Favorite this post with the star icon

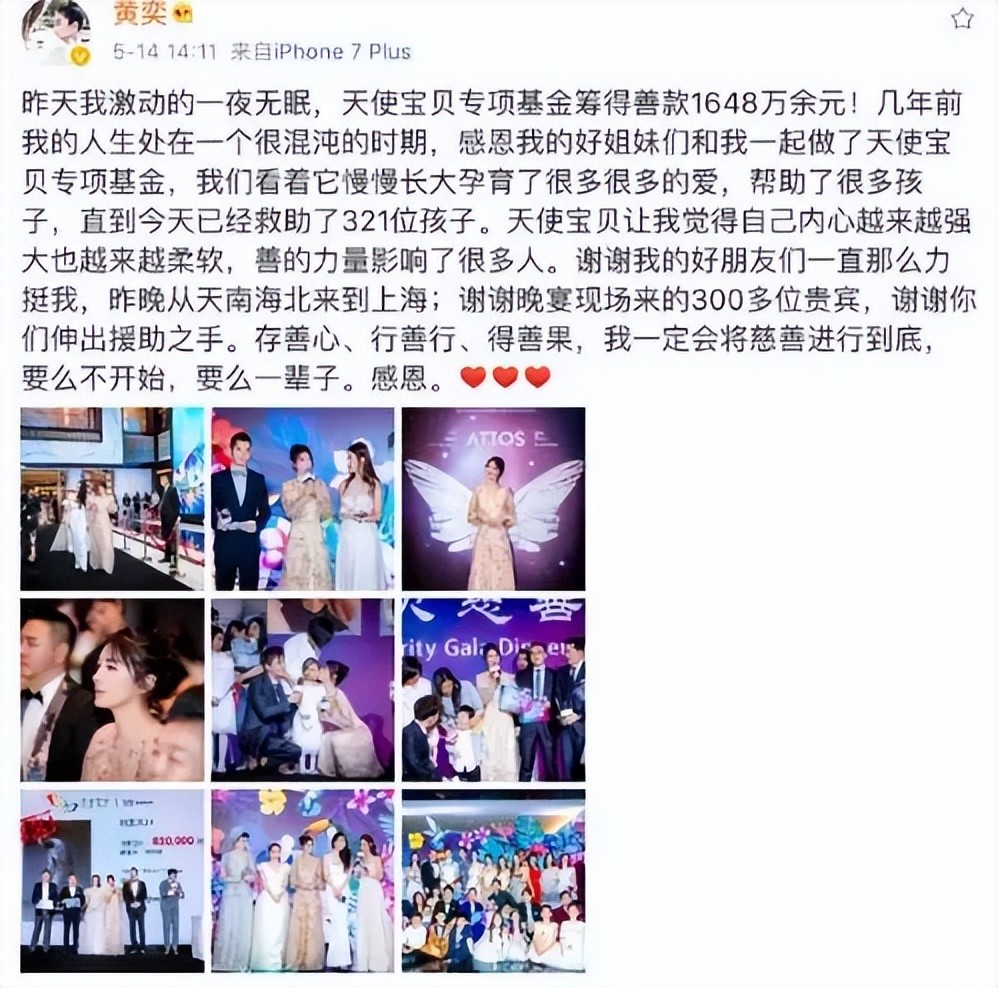[961, 18]
